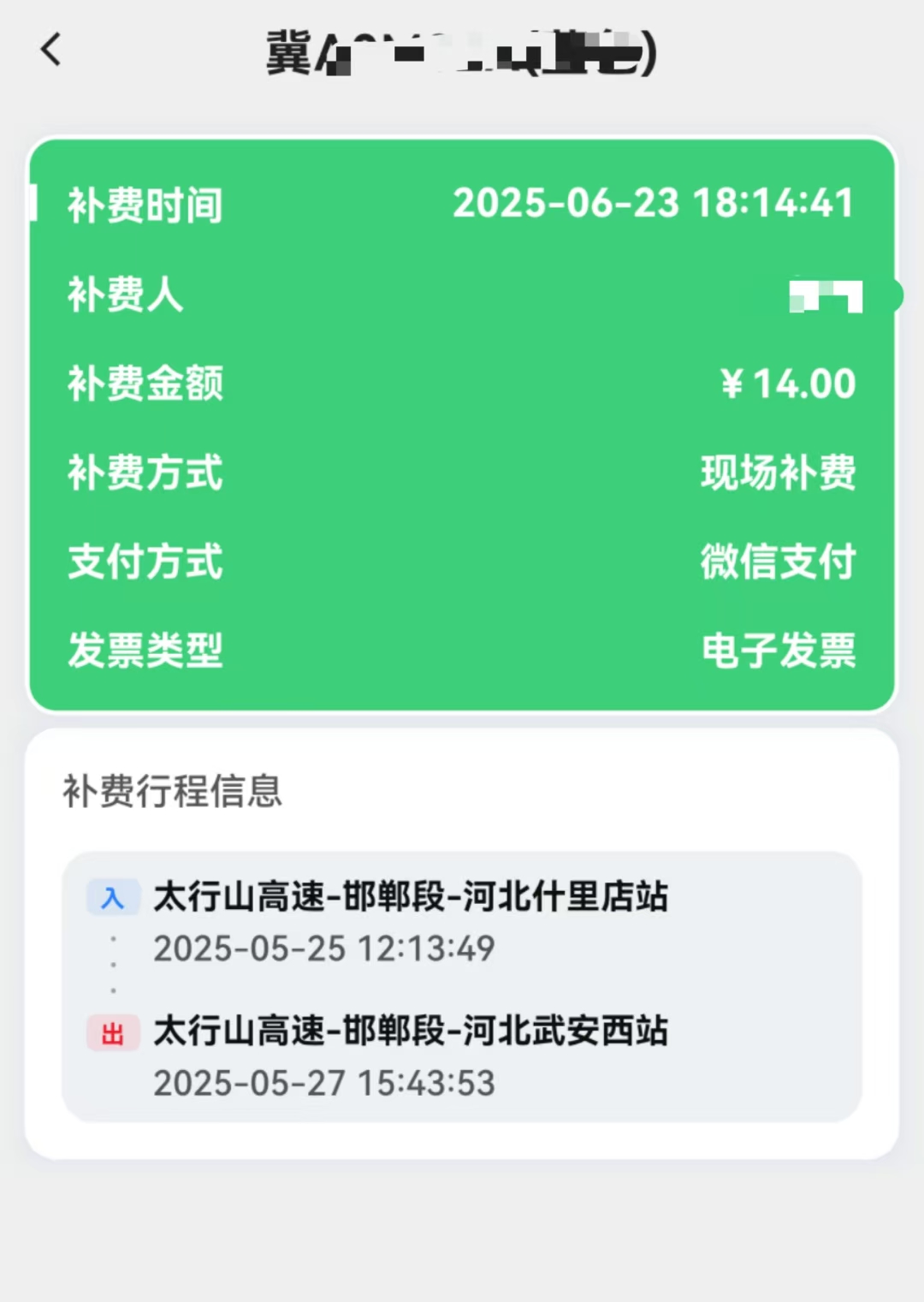The image size is (924, 1302).
Task: Tap the 微信支付 payment method label
Action: point(777,562)
